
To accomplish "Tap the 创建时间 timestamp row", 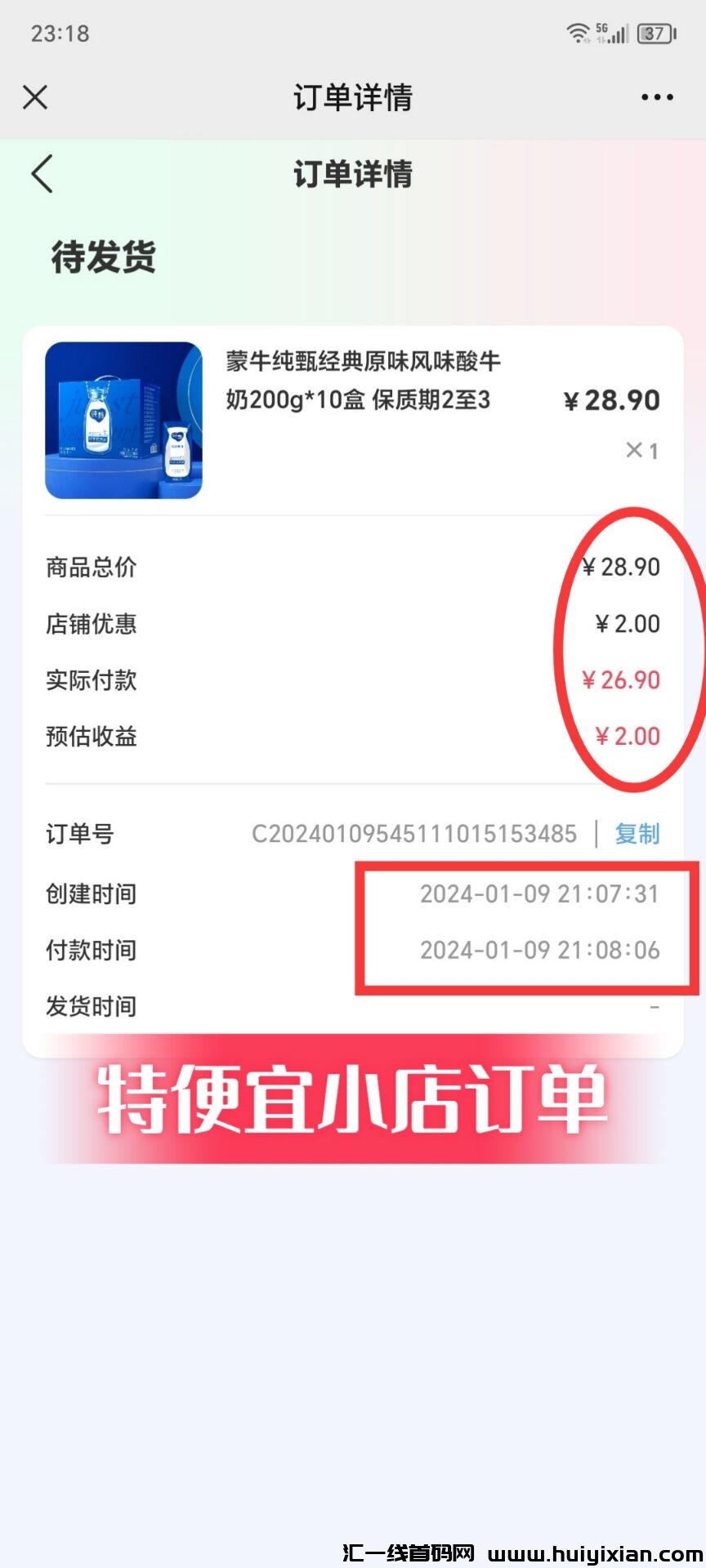I will [x=351, y=893].
